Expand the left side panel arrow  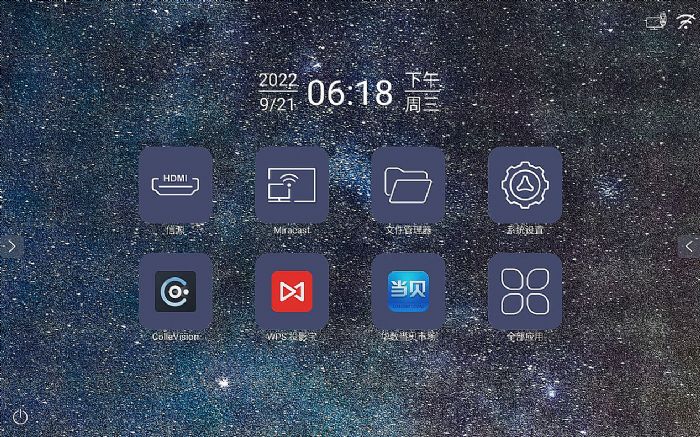pyautogui.click(x=10, y=246)
